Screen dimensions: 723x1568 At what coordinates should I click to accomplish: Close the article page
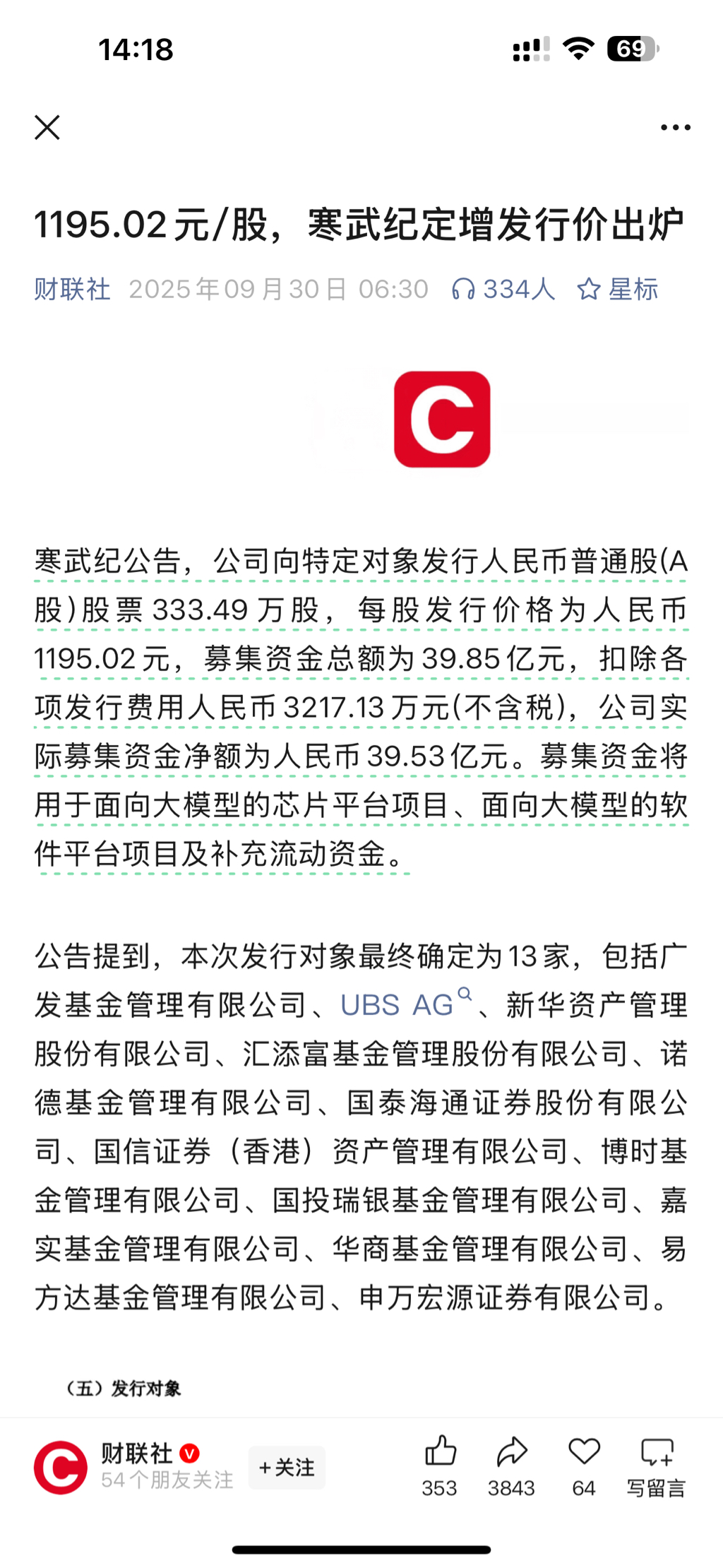[47, 128]
